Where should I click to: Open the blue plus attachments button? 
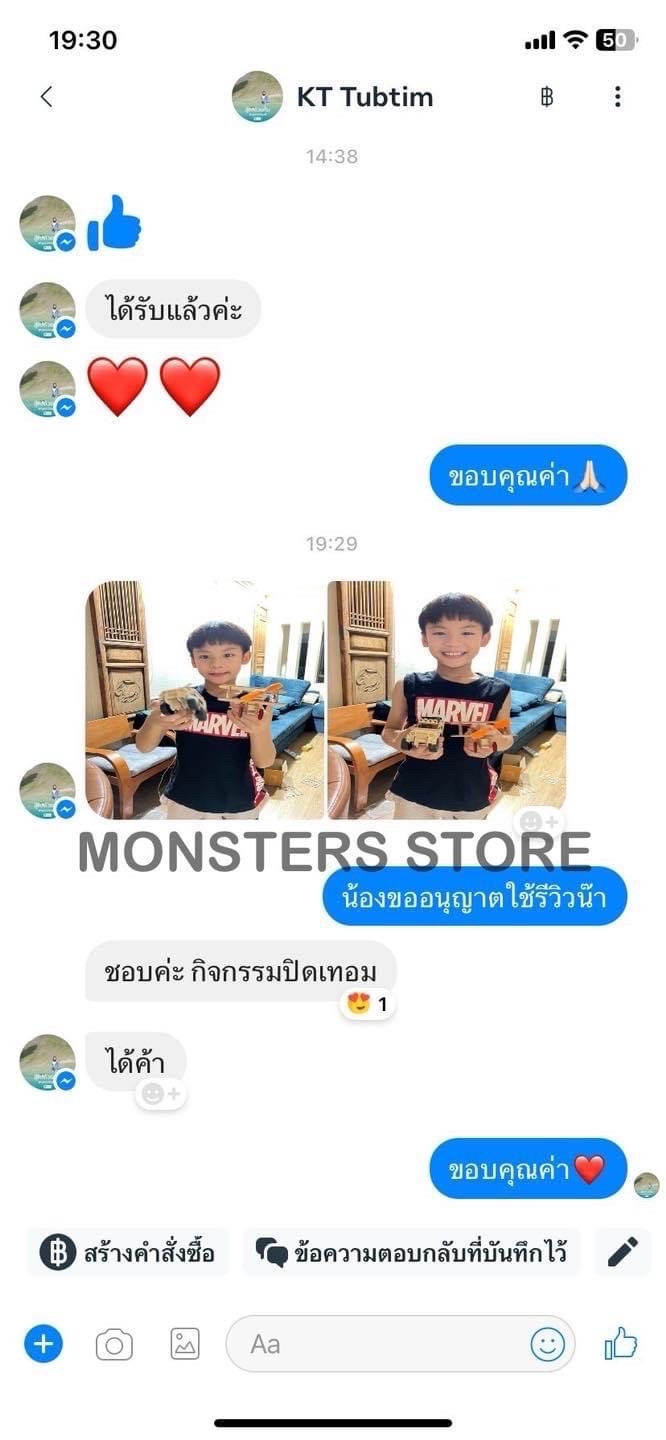pyautogui.click(x=43, y=1344)
